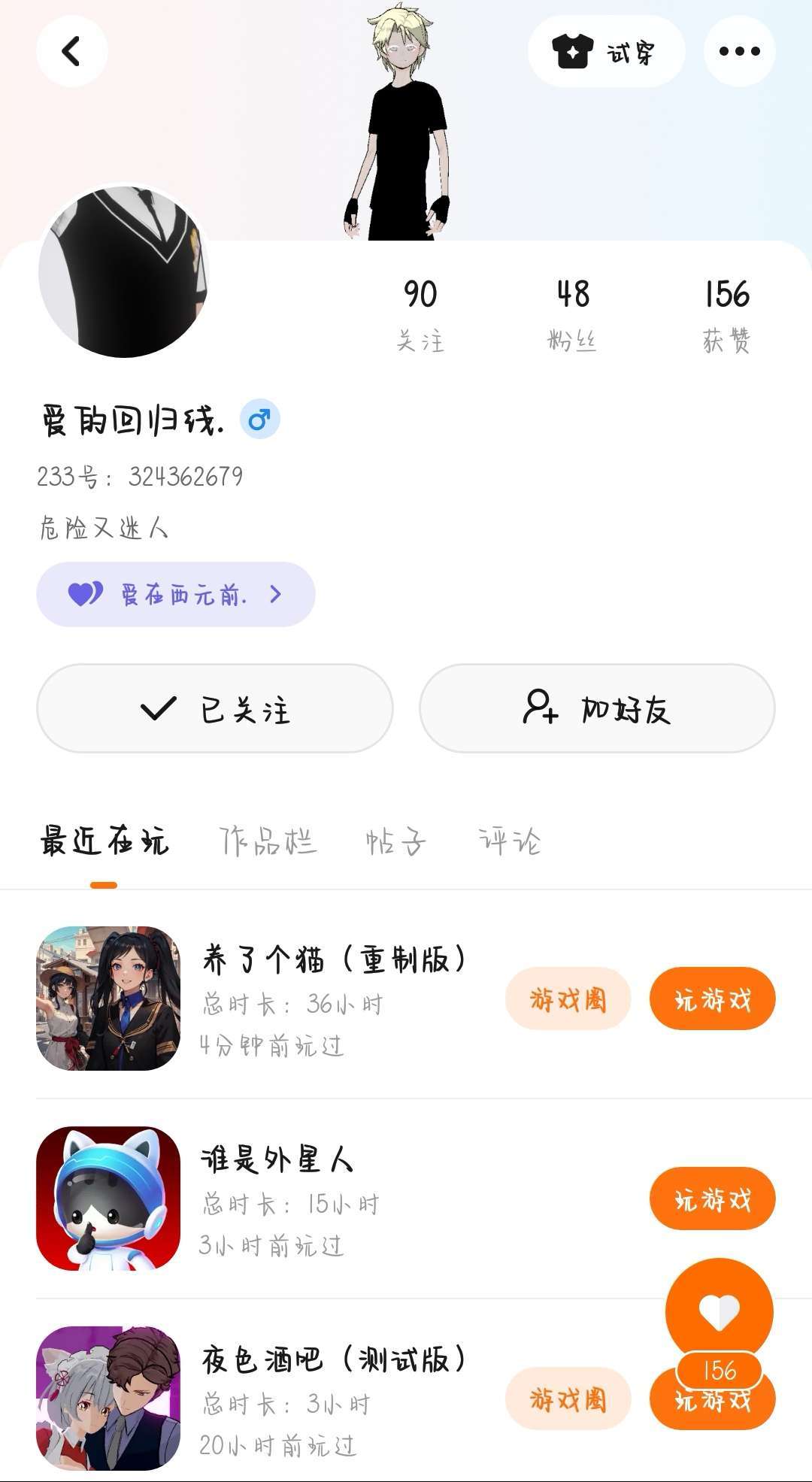This screenshot has height=1482, width=812.
Task: Open the 爱在西元前. couple tag
Action: 175,595
